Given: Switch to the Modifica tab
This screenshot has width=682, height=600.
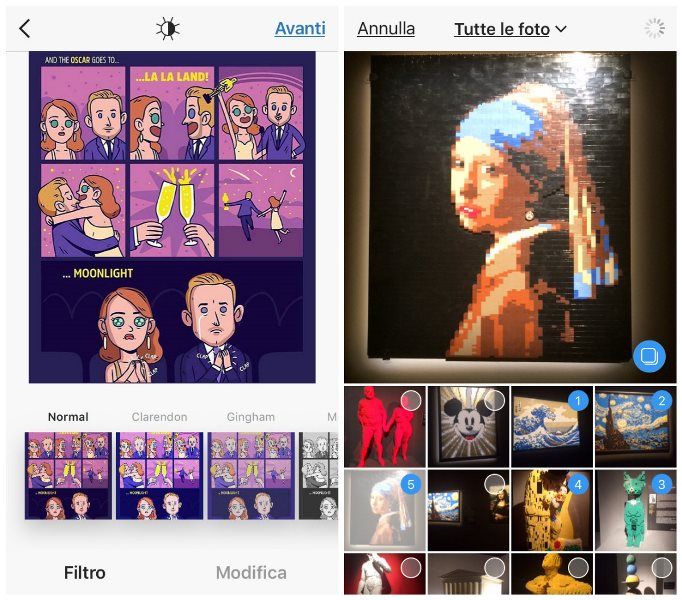Looking at the screenshot, I should tap(251, 573).
